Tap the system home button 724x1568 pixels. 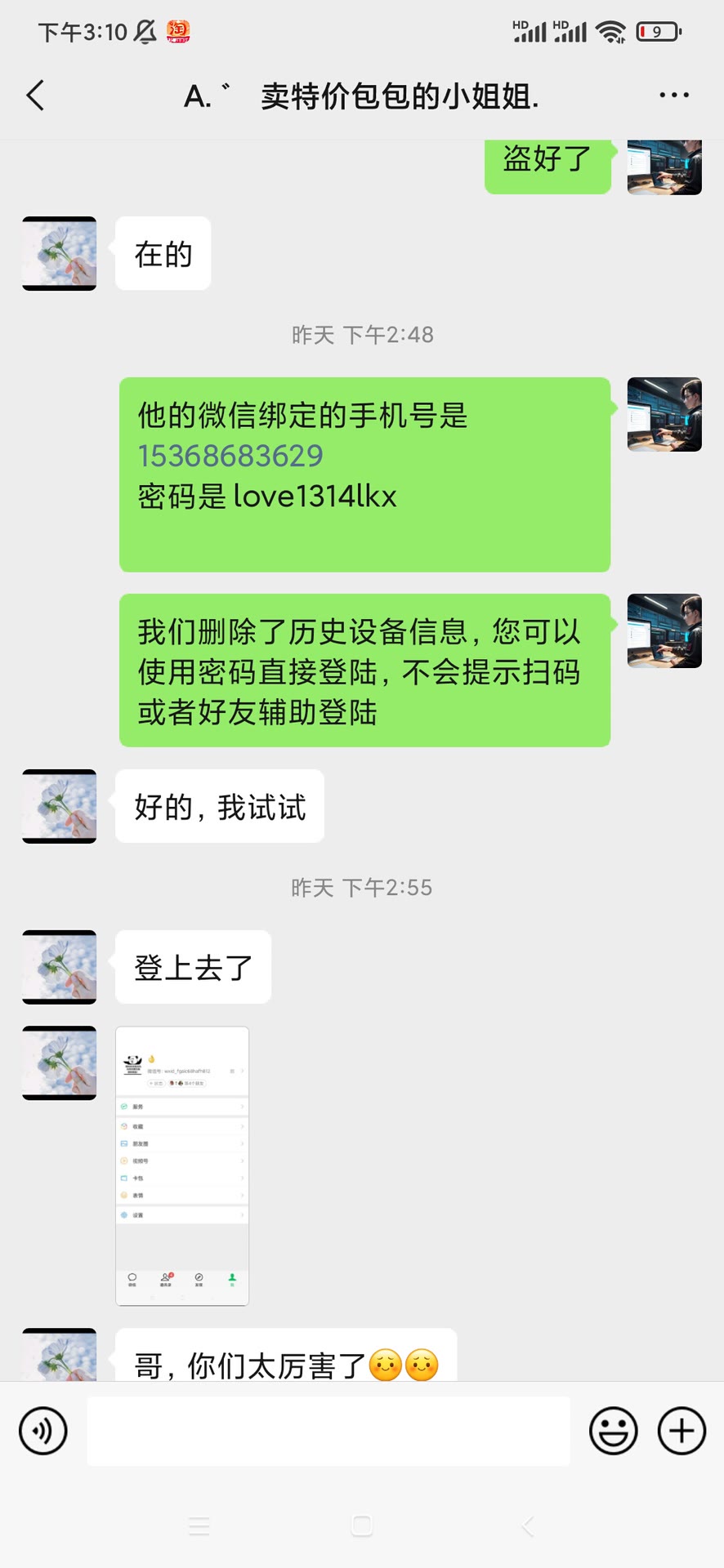click(x=362, y=1526)
